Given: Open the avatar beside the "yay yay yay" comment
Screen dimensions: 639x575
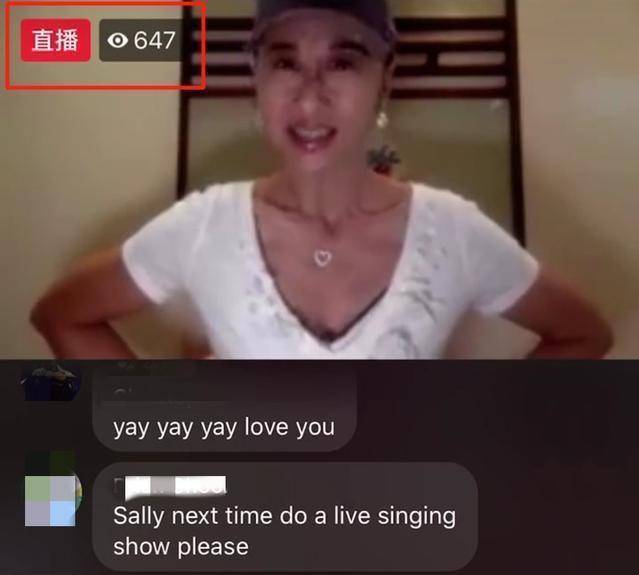Looking at the screenshot, I should click(x=50, y=380).
